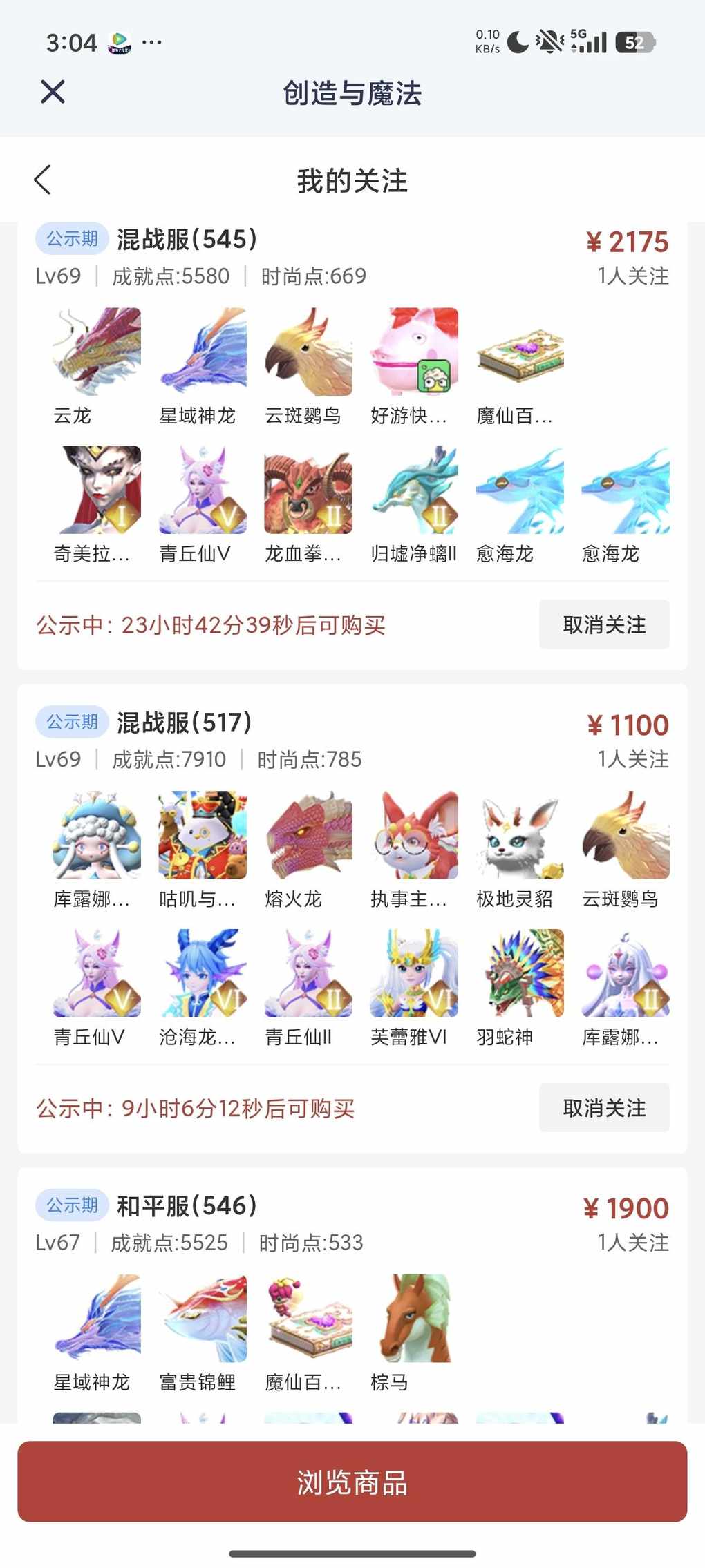Open the 和平服(546) listing priced ¥1900

(x=187, y=1207)
